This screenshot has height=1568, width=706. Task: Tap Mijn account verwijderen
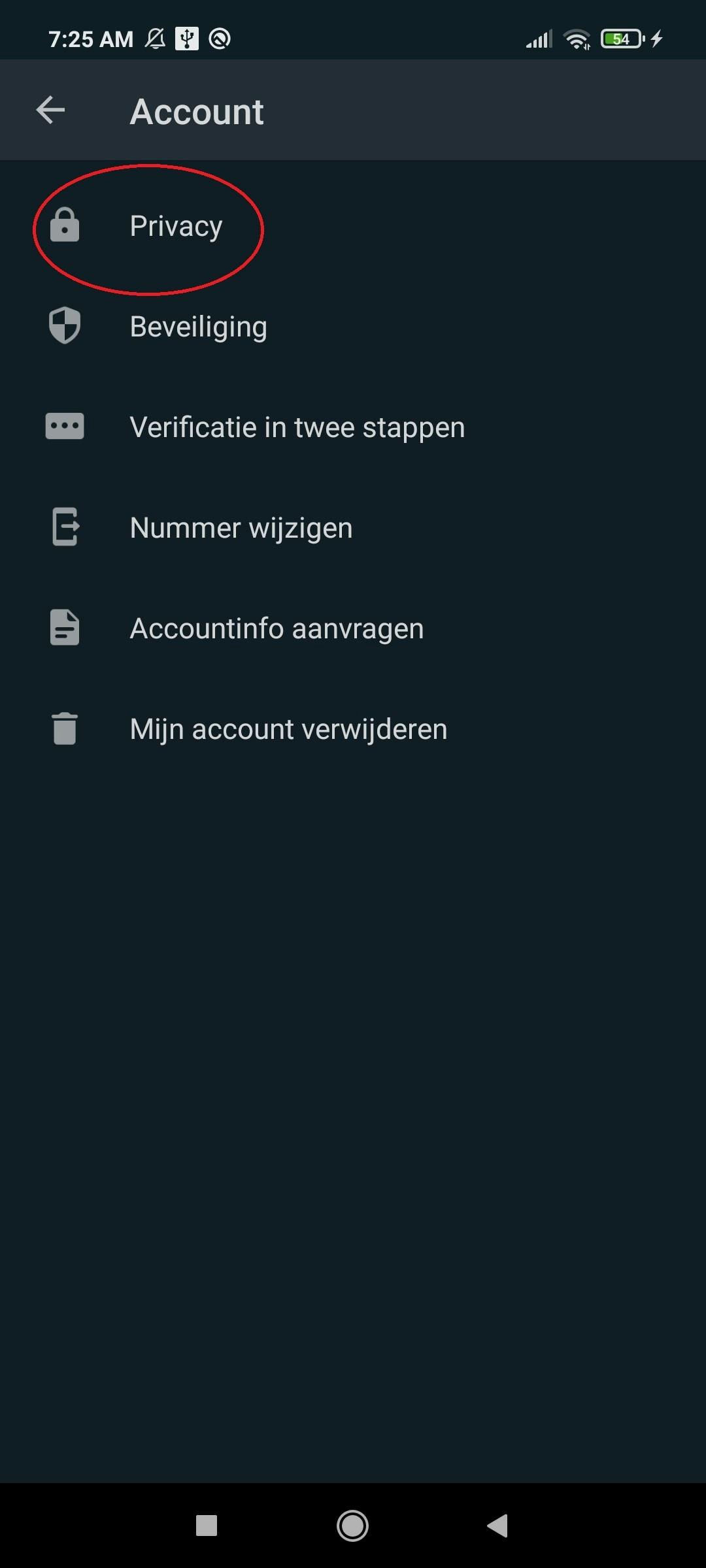pyautogui.click(x=288, y=729)
